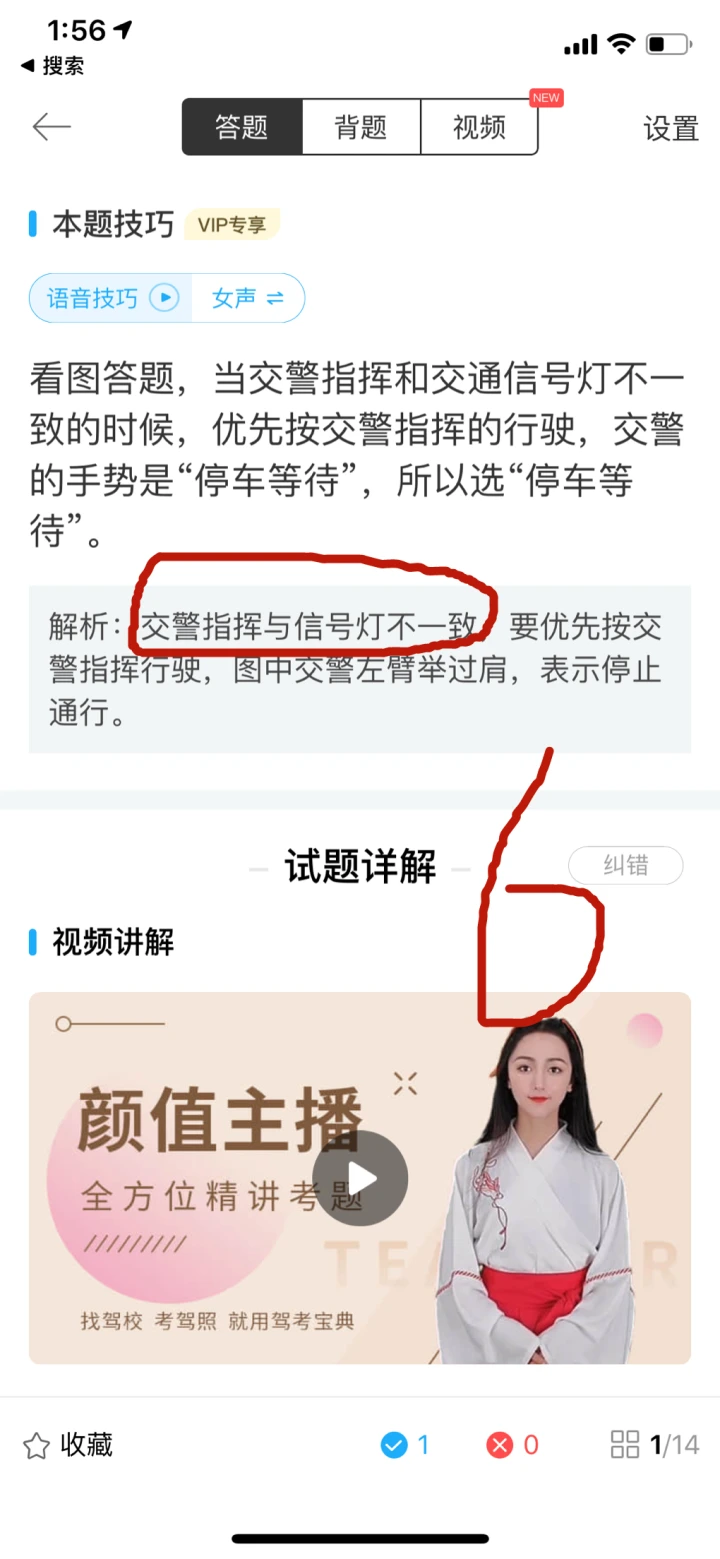720x1559 pixels.
Task: Switch to the 背题 tab
Action: (x=361, y=127)
